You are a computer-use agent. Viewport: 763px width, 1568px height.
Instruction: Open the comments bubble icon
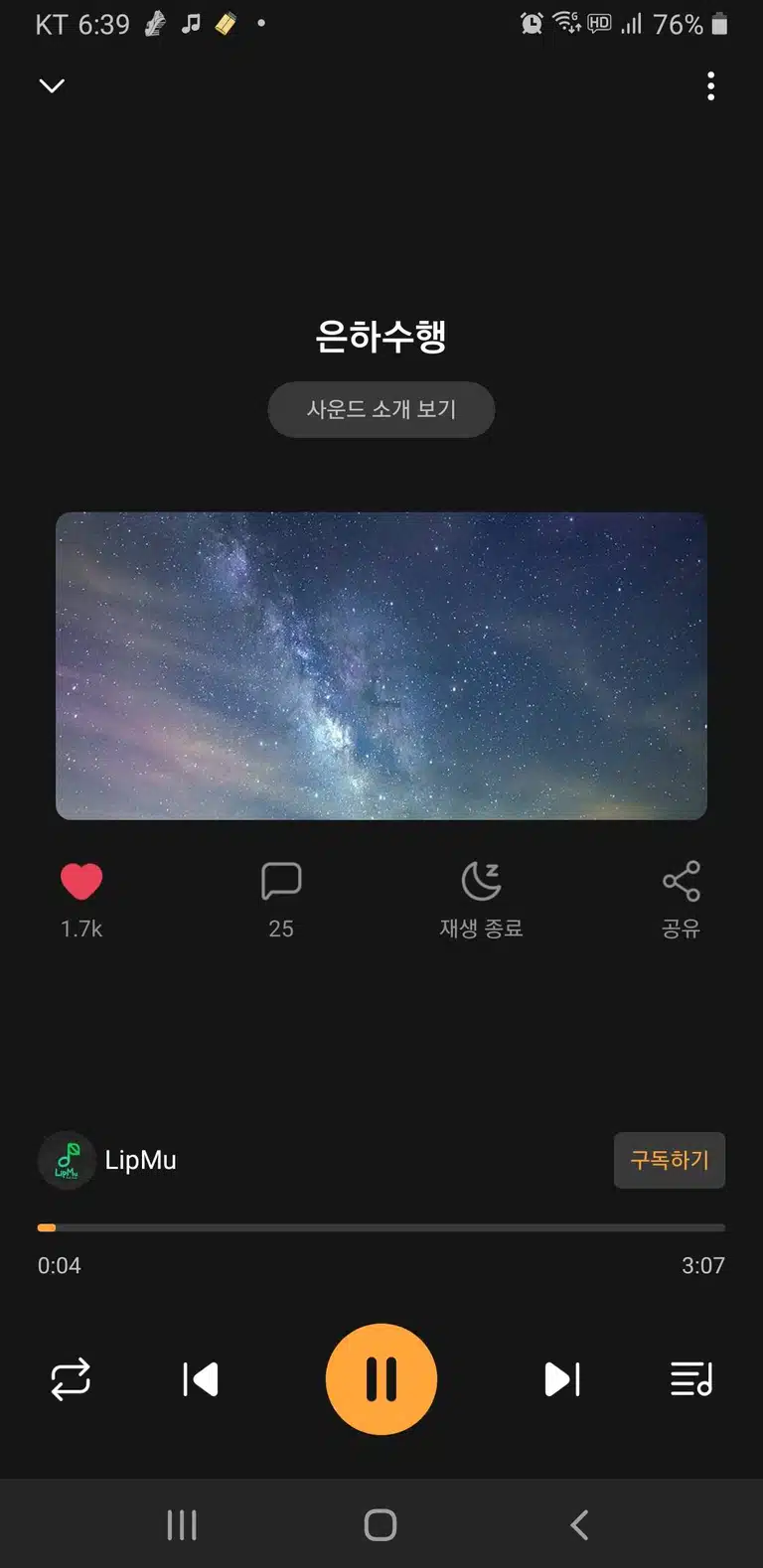(281, 881)
